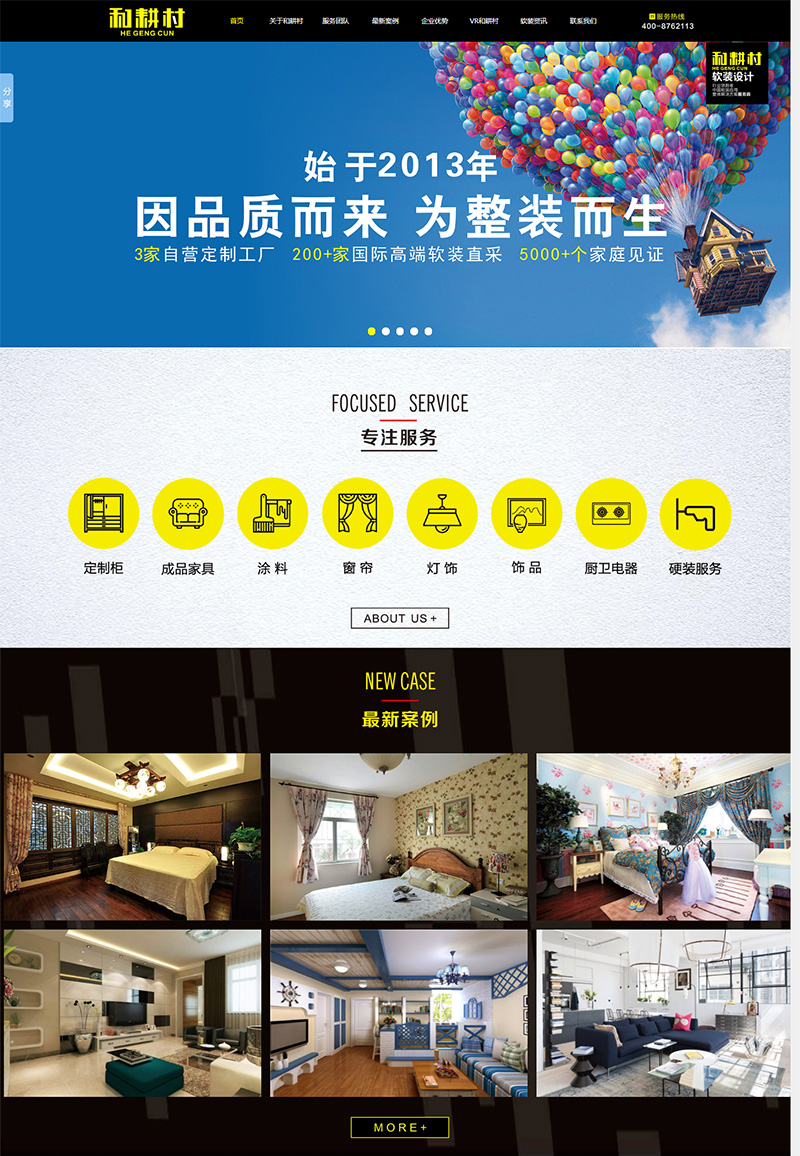Image resolution: width=800 pixels, height=1156 pixels.
Task: Select the 窗帘 service icon
Action: coord(357,514)
